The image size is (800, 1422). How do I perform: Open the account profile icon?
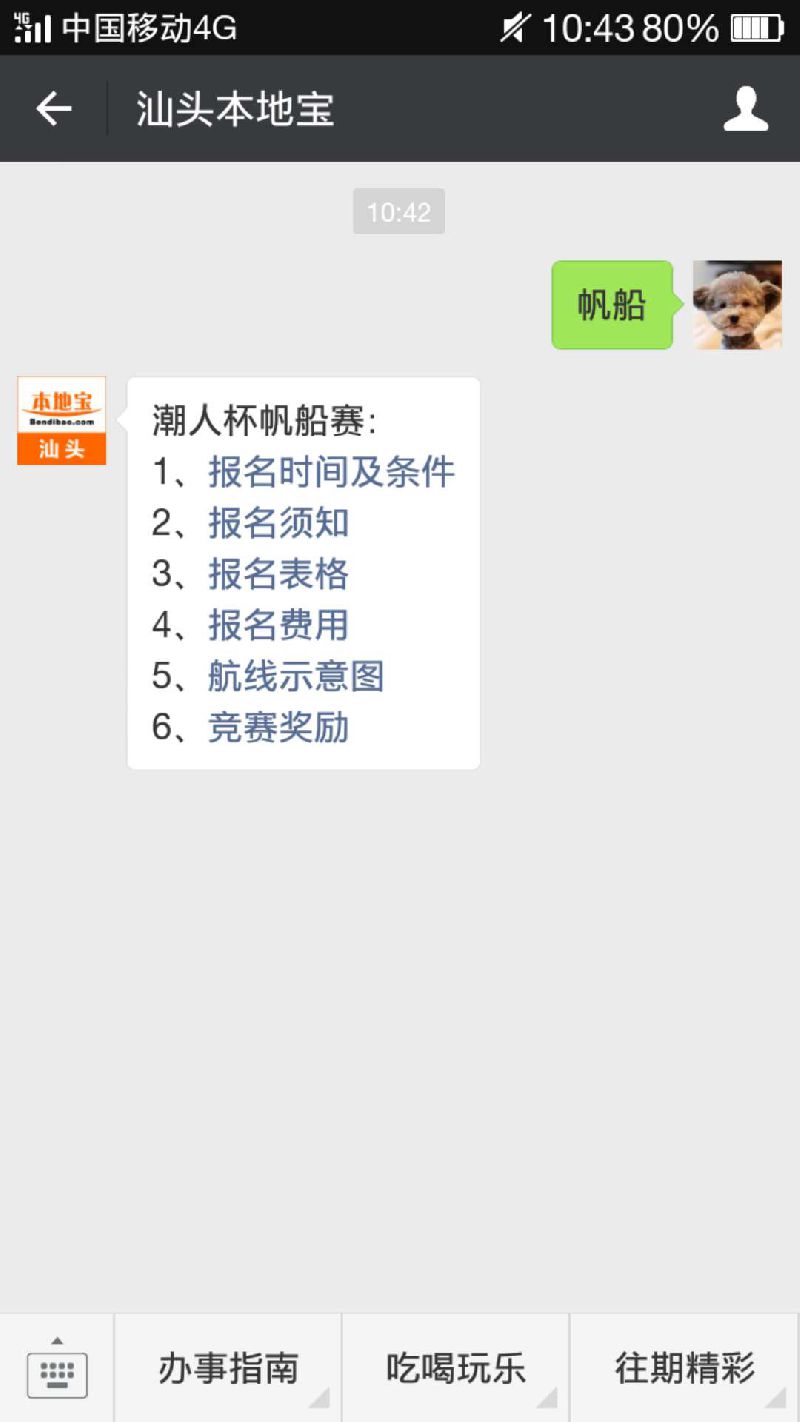745,109
